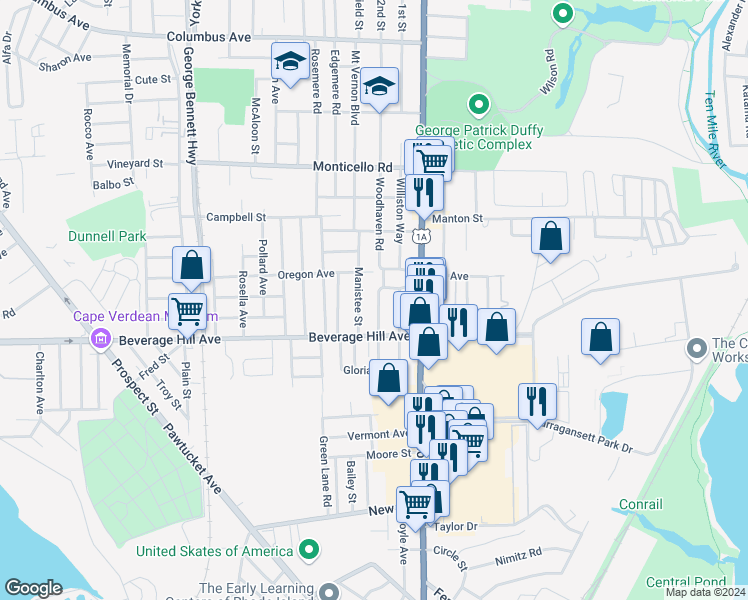Select the shopping bag marker next to Gloria St
Image resolution: width=748 pixels, height=600 pixels.
coord(389,381)
